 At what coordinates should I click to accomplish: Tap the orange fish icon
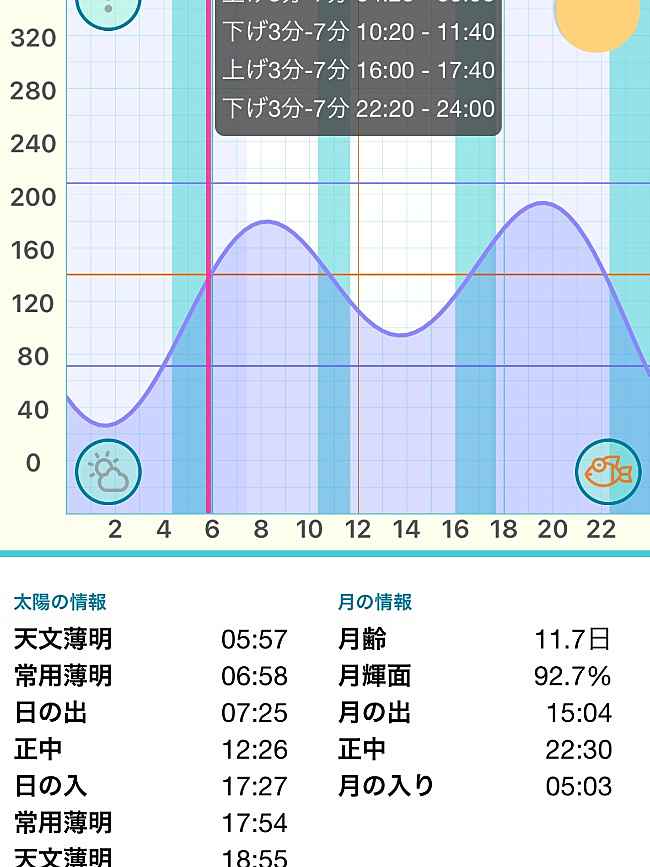tap(608, 472)
